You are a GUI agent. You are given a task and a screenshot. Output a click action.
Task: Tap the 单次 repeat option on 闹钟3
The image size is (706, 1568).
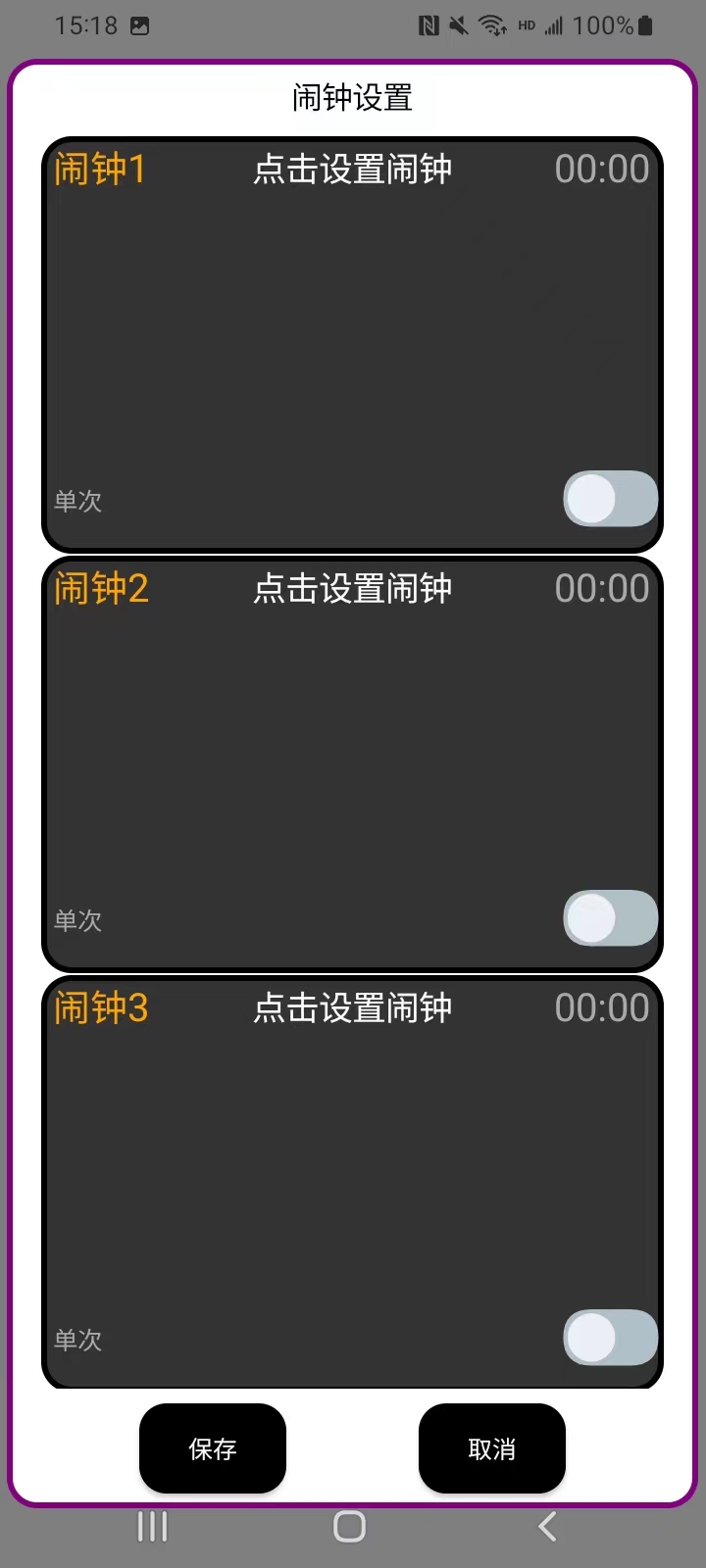pyautogui.click(x=77, y=1339)
